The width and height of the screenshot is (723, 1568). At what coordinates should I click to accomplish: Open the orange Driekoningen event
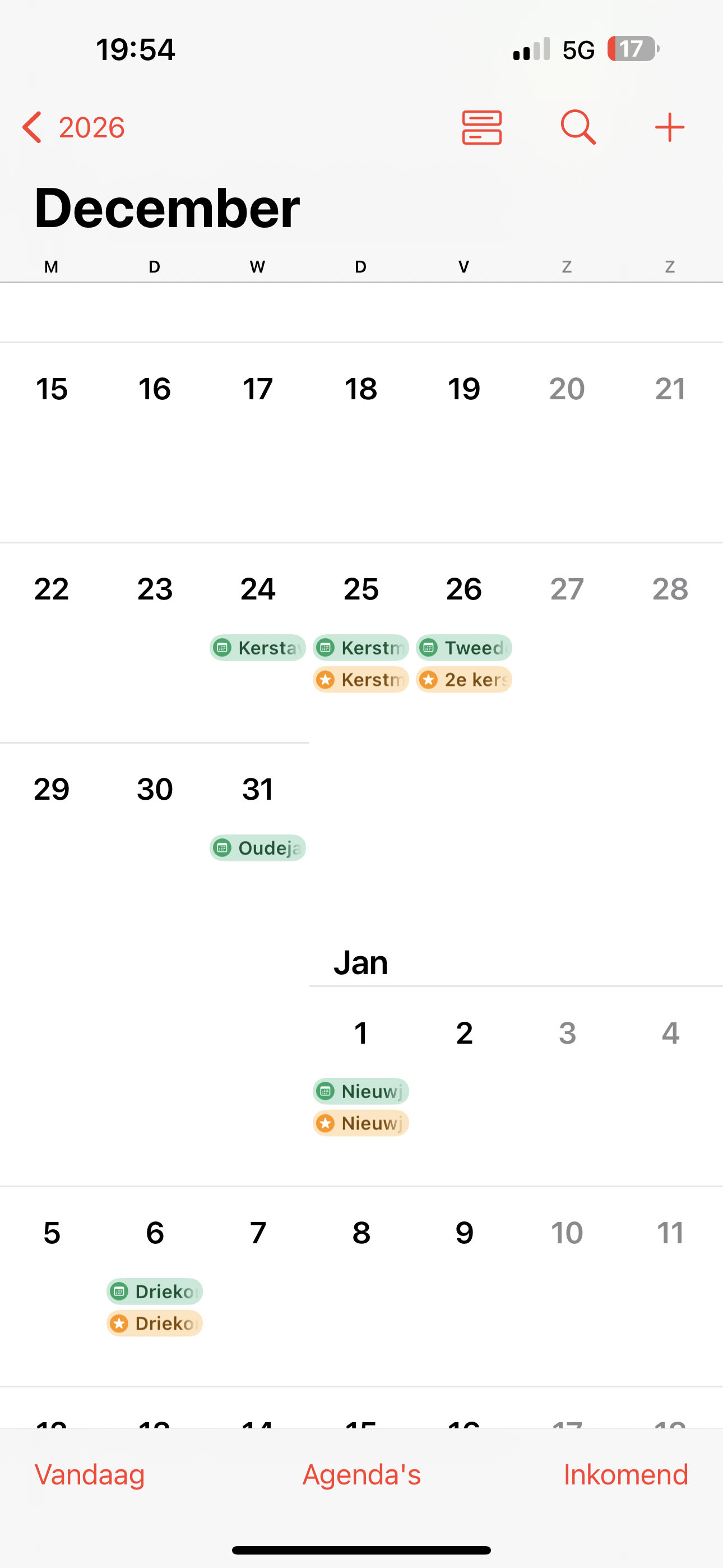coord(155,1323)
